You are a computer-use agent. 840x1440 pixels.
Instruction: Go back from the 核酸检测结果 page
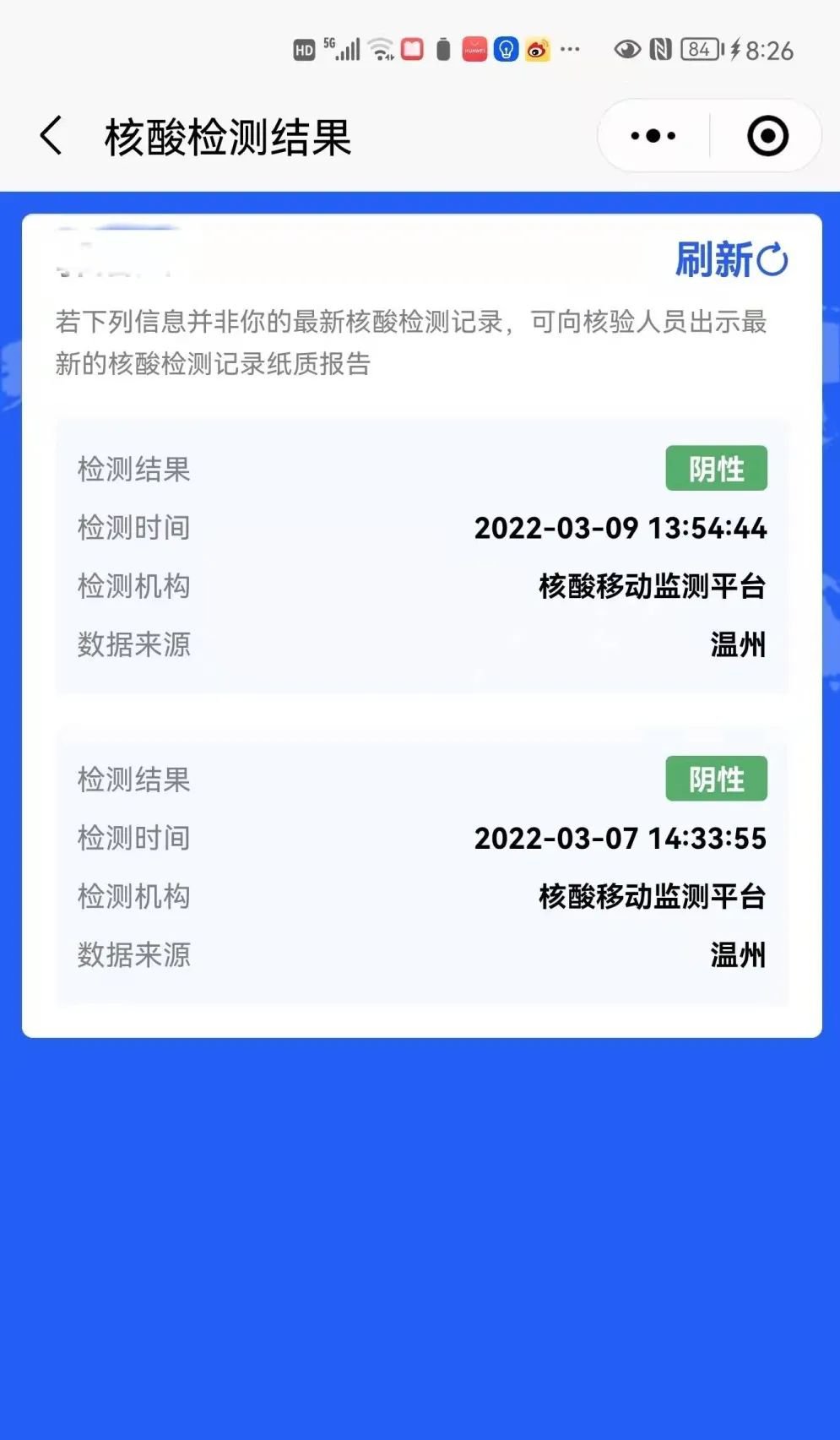pos(51,136)
